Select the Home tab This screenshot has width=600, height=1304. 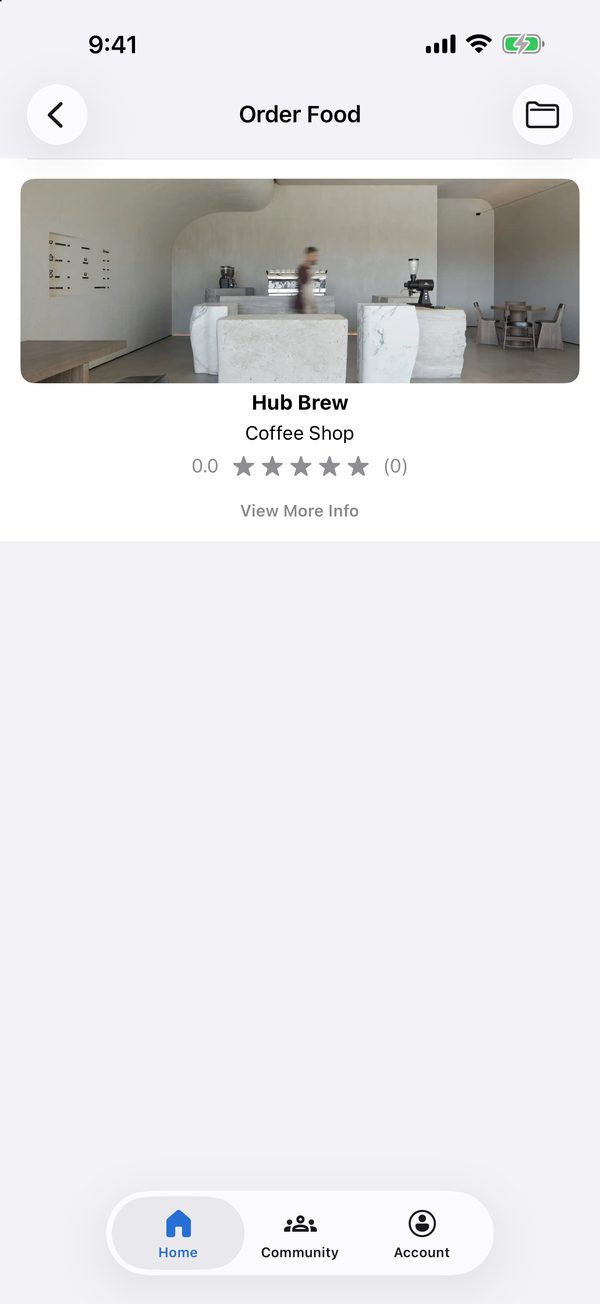[x=178, y=1234]
